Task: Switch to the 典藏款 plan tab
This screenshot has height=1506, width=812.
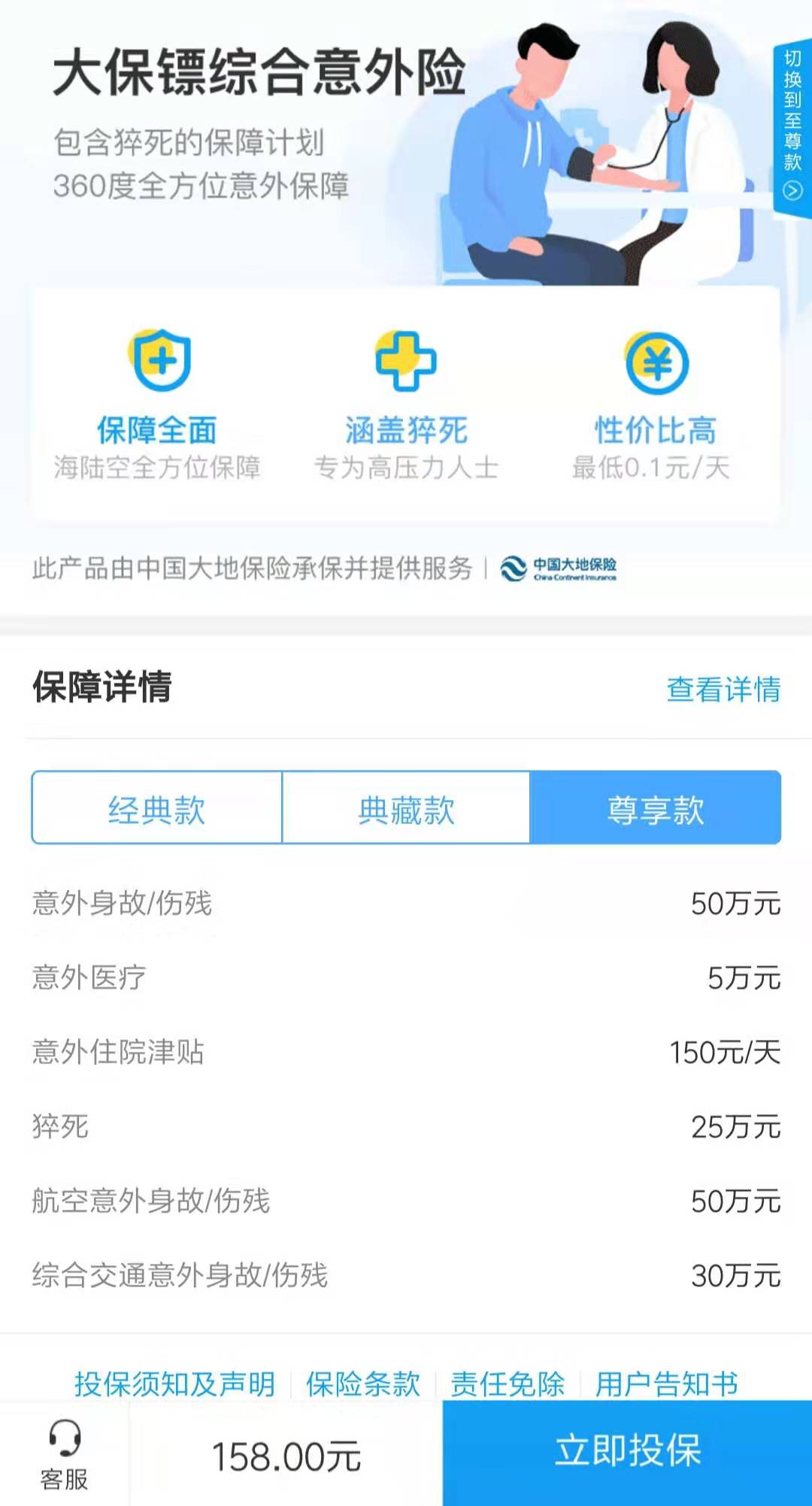Action: (406, 808)
